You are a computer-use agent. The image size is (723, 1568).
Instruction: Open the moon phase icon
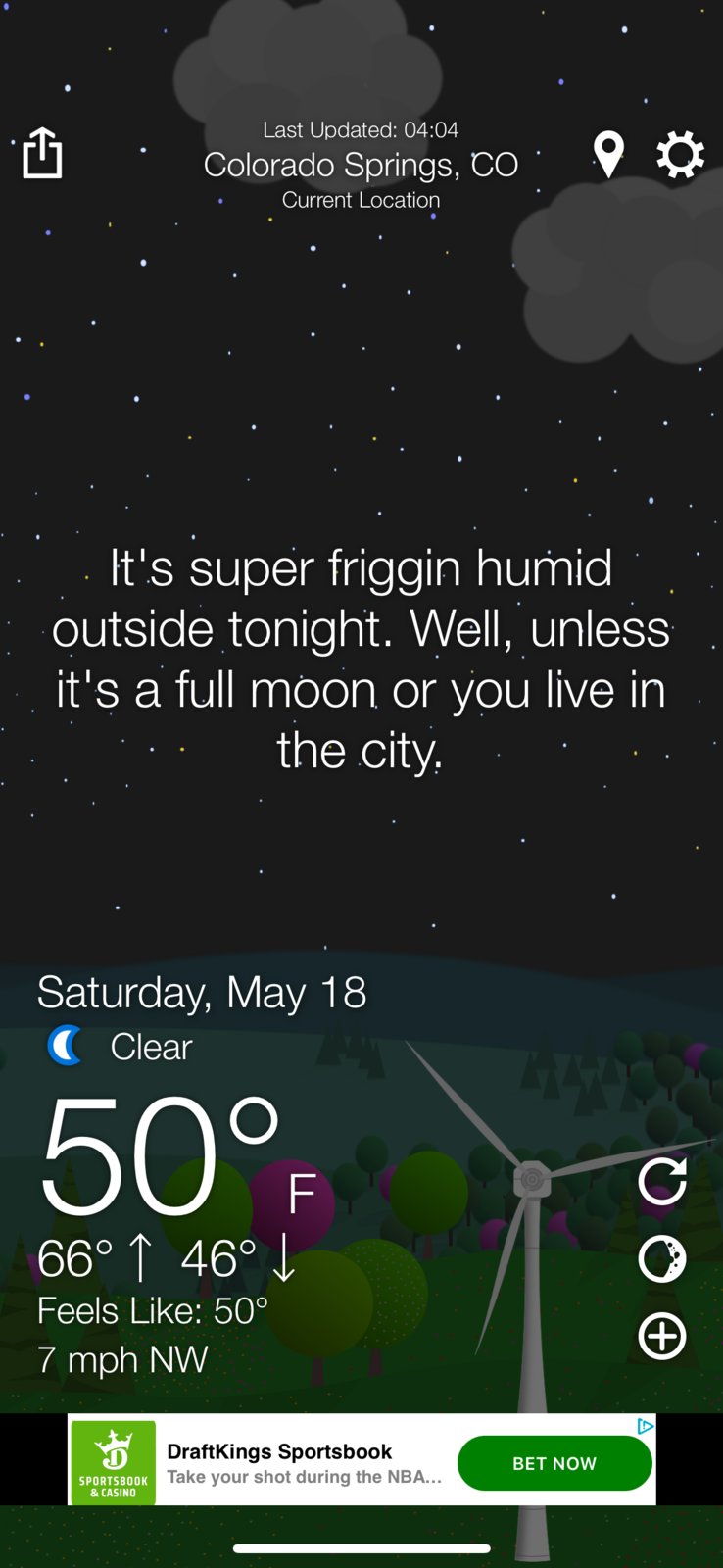point(662,1259)
